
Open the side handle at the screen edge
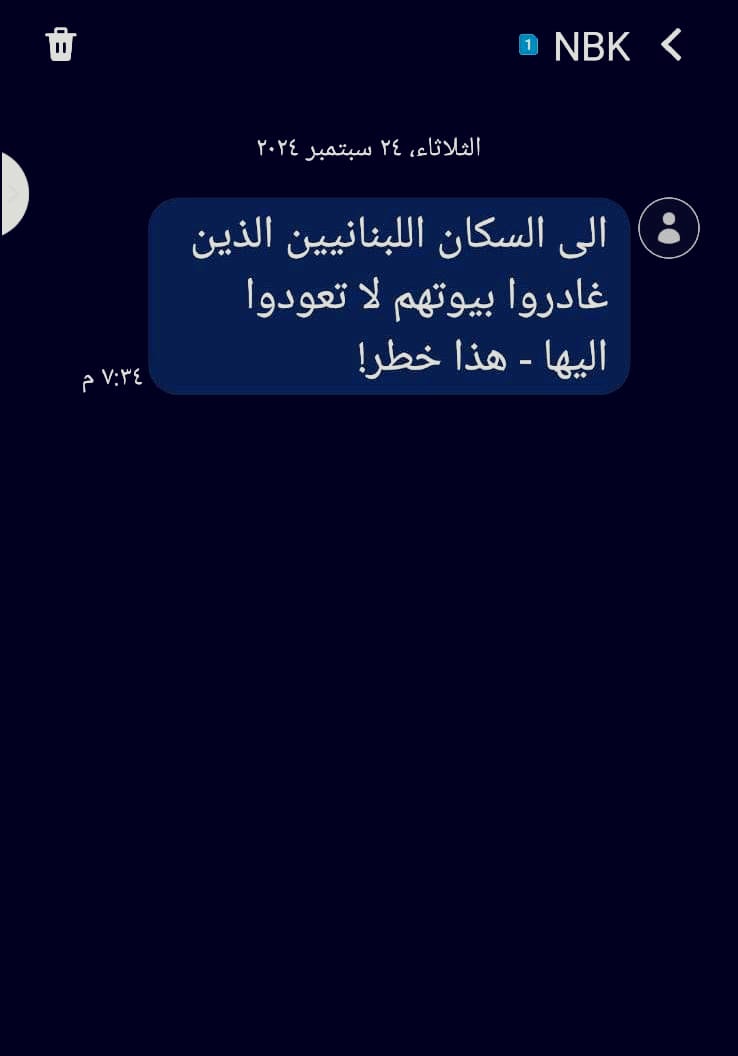(12, 194)
